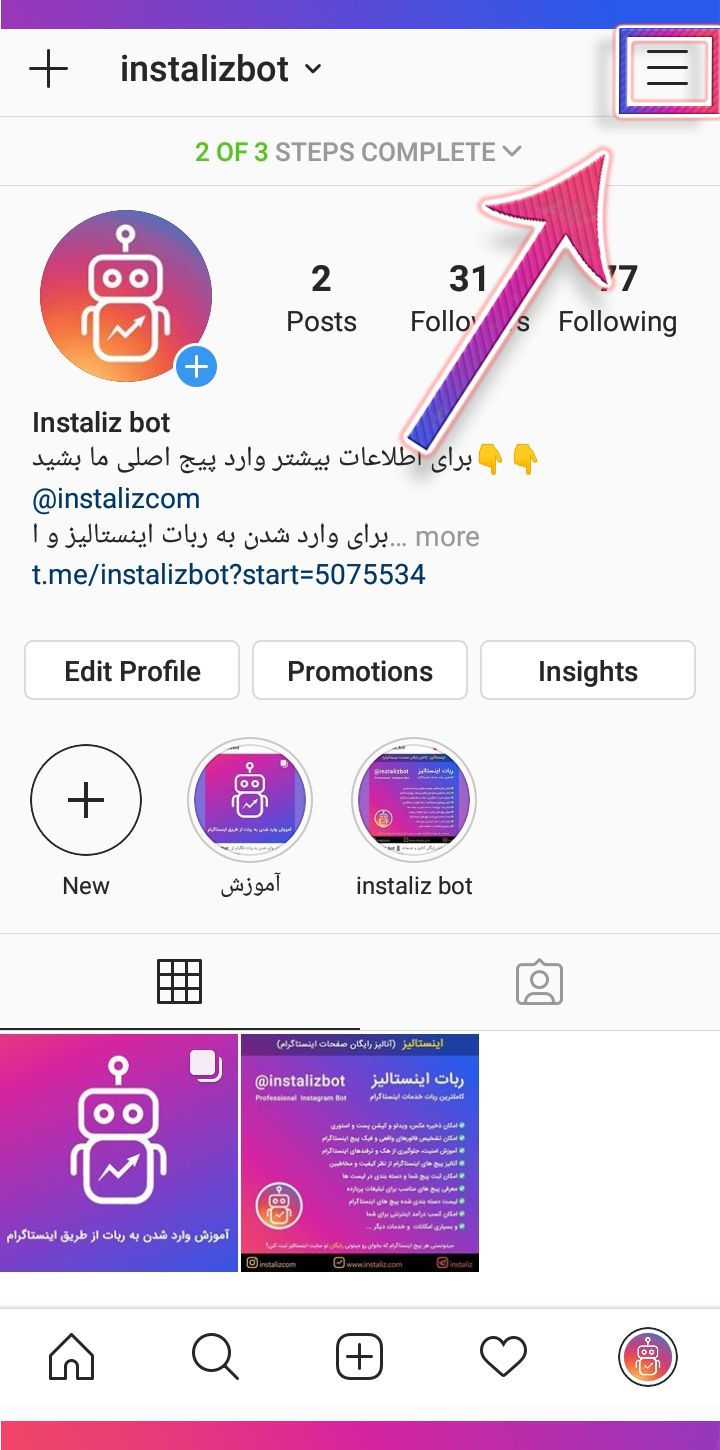Add a story via the profile picture plus
This screenshot has height=1450, width=720.
[197, 367]
